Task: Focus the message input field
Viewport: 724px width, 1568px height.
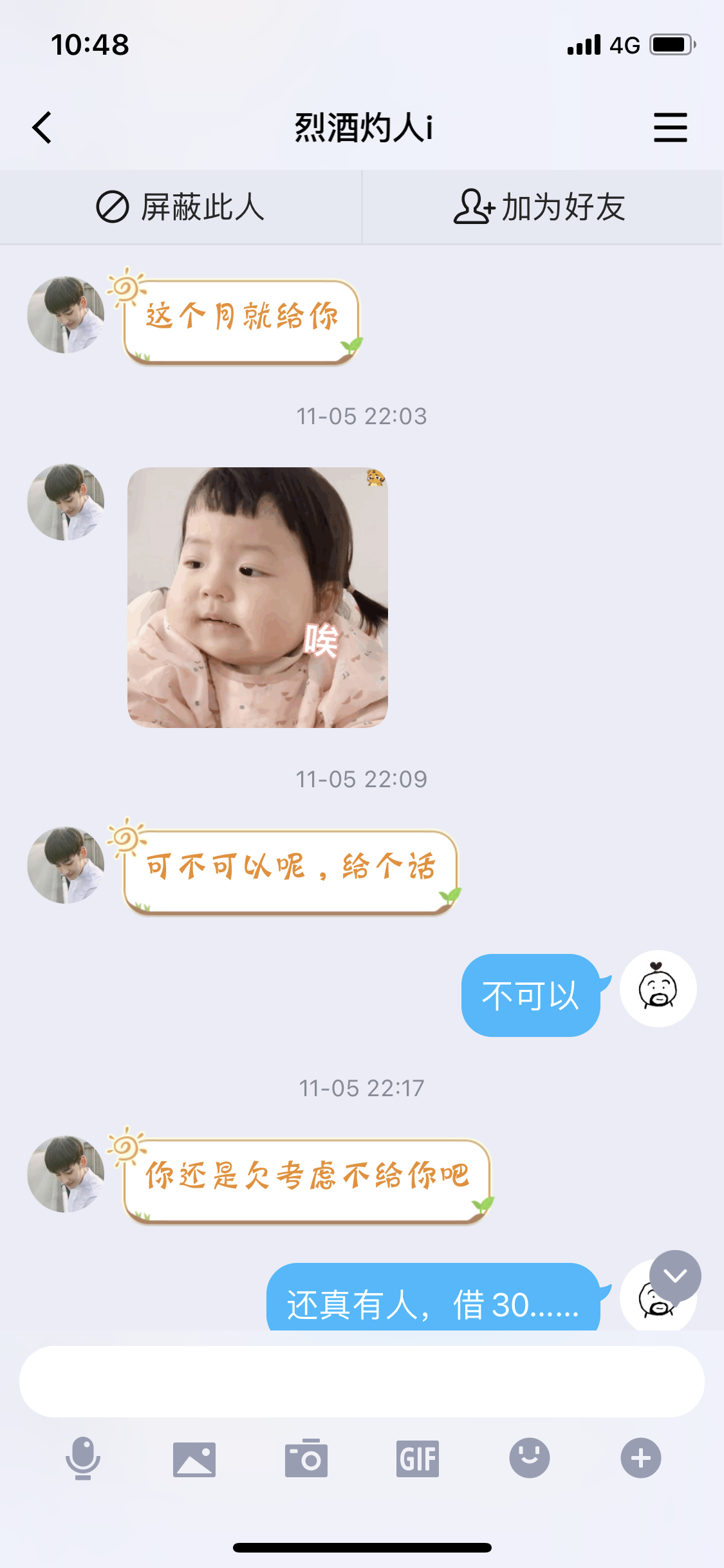Action: [362, 1381]
